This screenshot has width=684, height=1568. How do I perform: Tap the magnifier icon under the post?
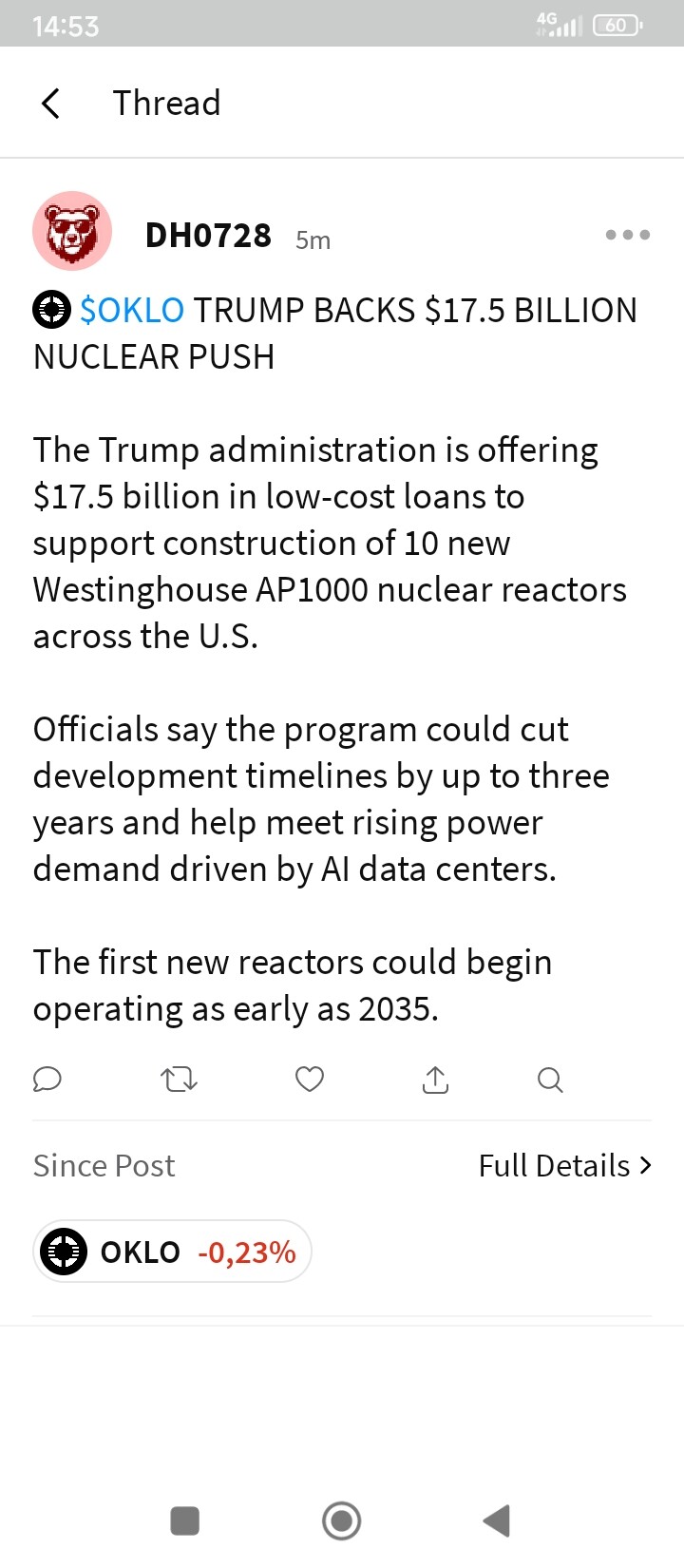tap(550, 1080)
